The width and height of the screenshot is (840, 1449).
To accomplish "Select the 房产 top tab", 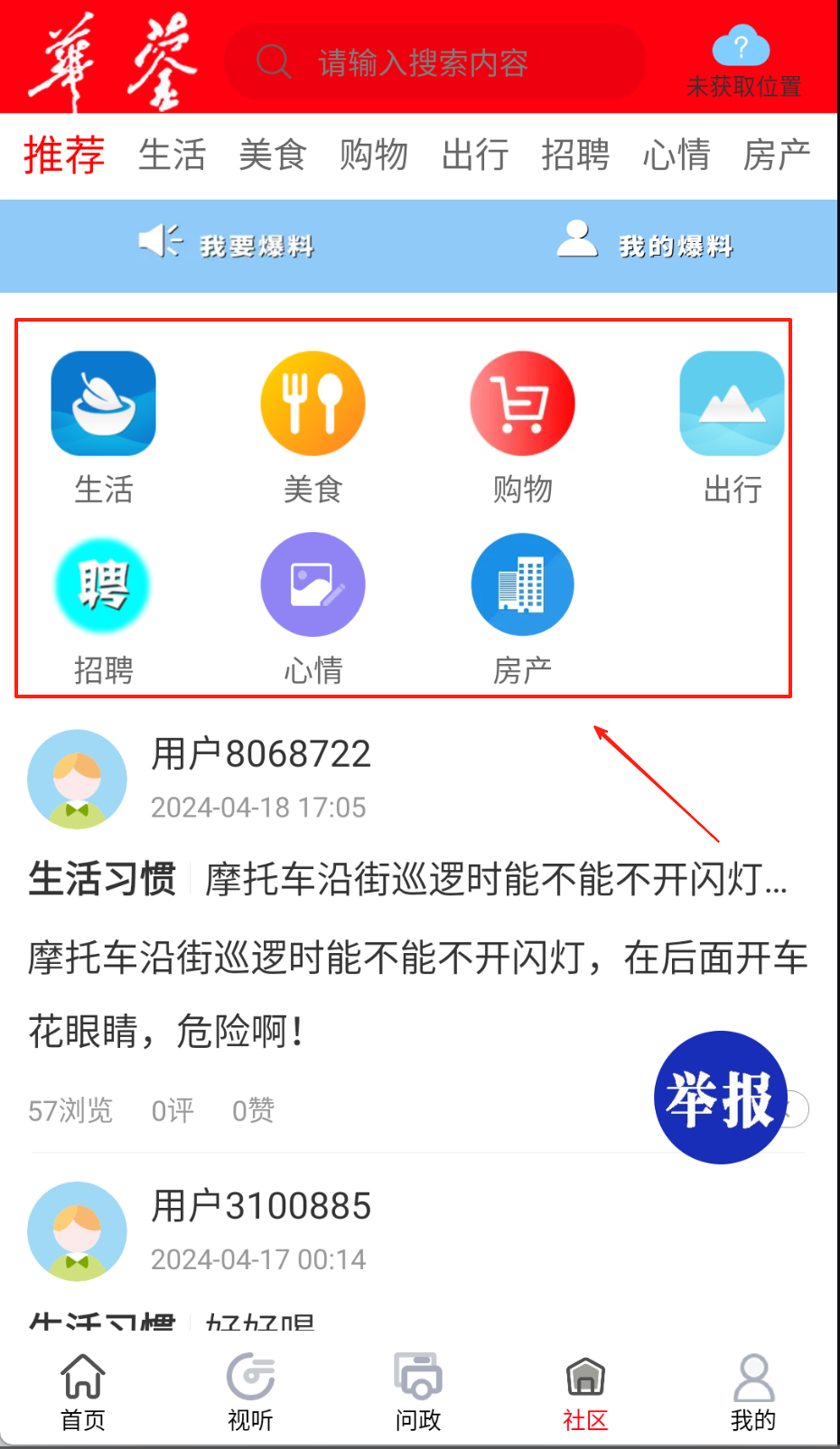I will point(776,155).
